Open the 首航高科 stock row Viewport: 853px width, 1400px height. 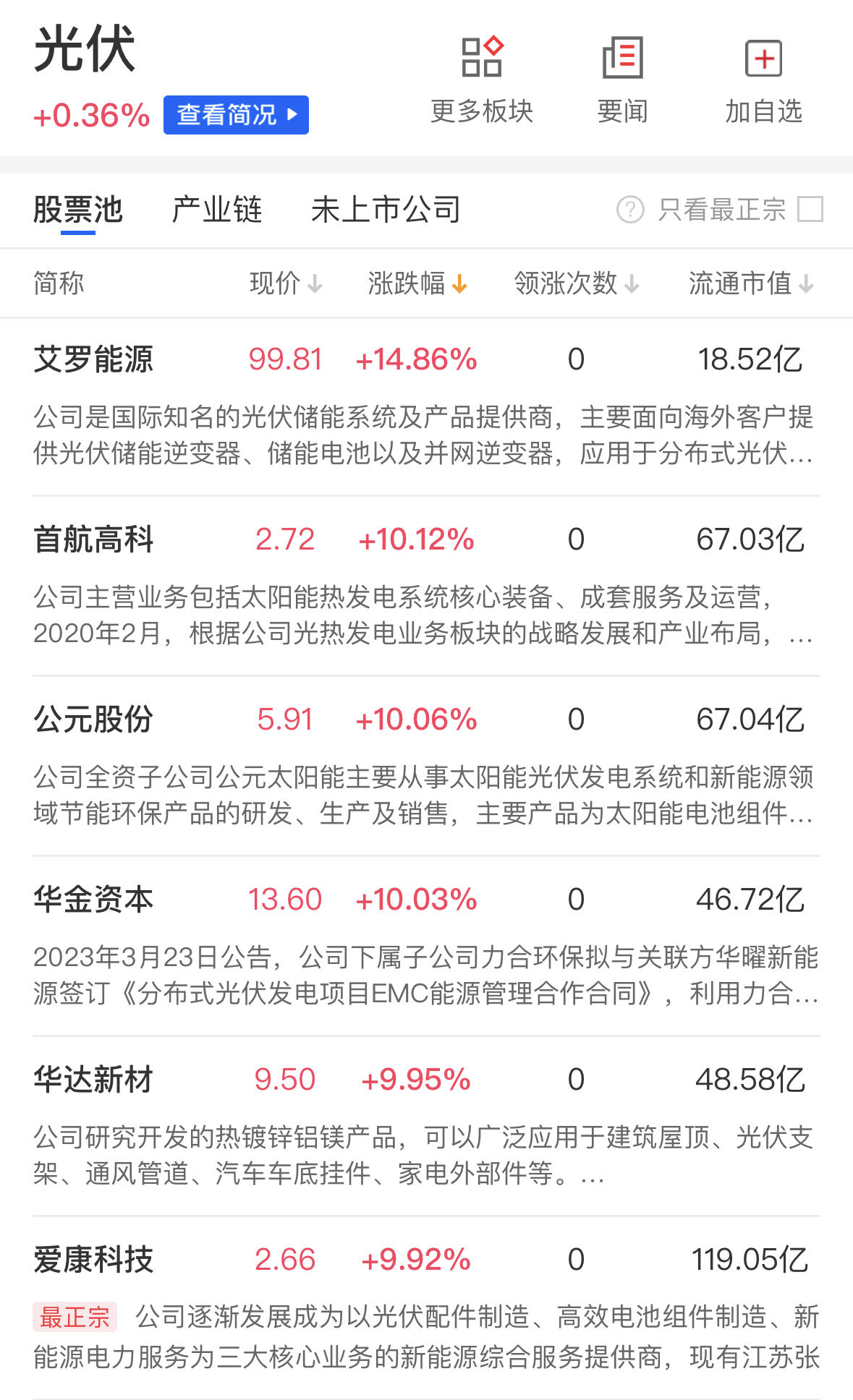tap(94, 539)
